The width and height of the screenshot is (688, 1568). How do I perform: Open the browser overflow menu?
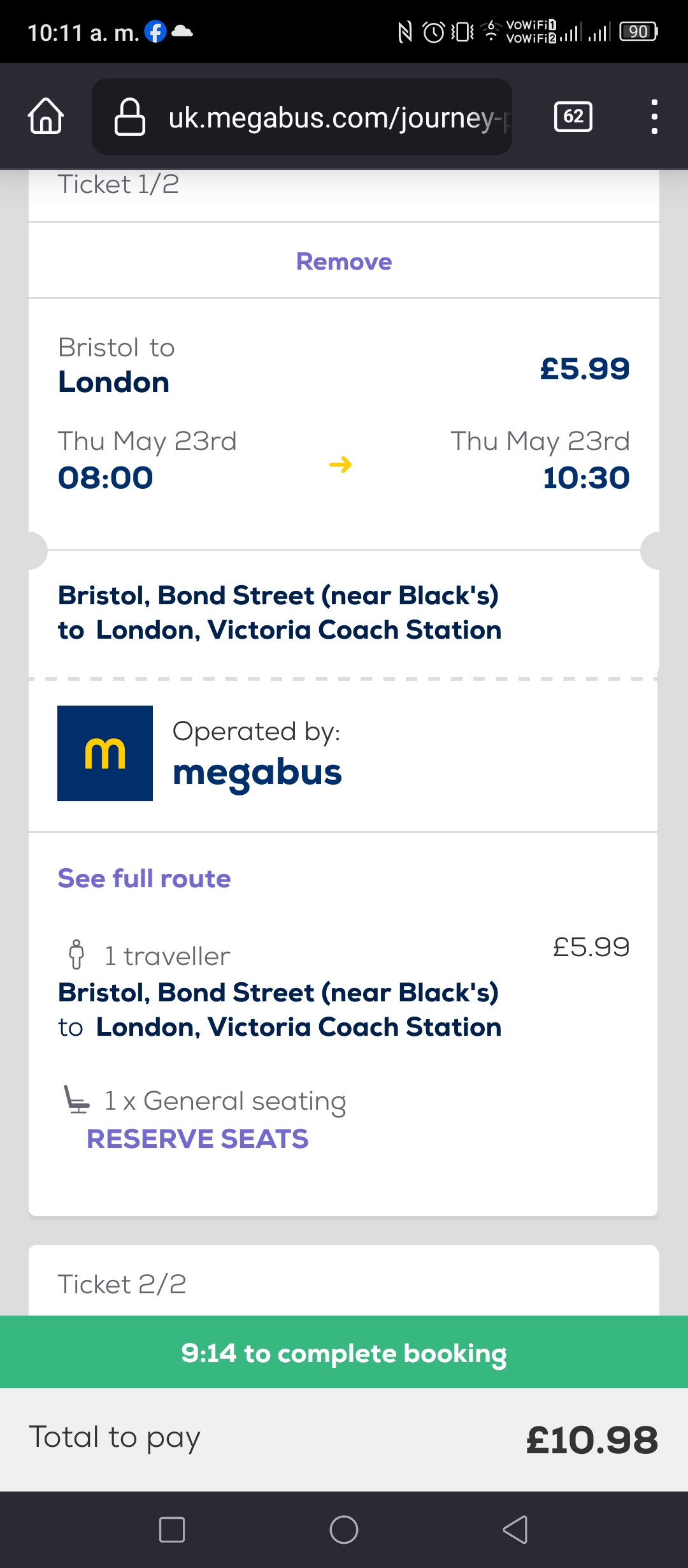654,117
